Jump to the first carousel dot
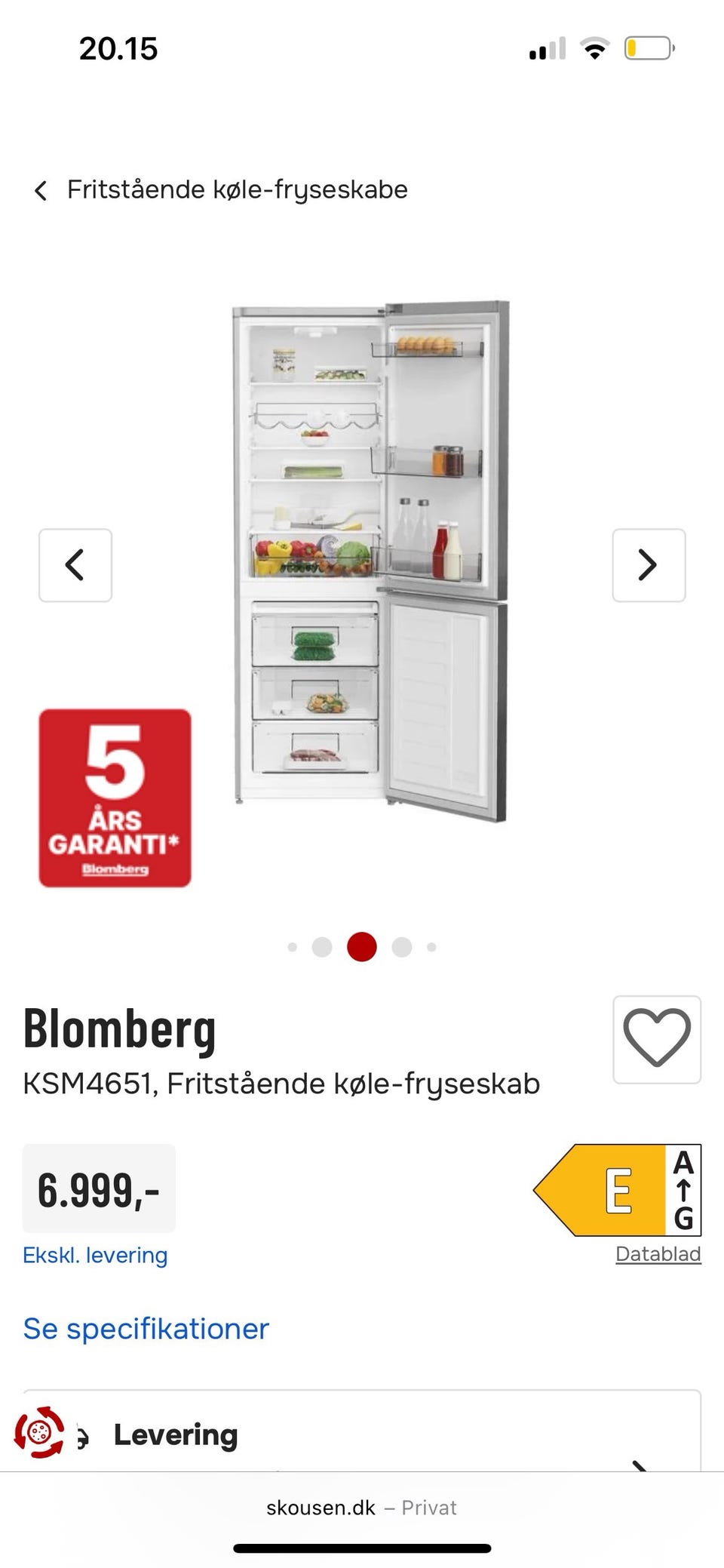Viewport: 724px width, 1568px height. pyautogui.click(x=292, y=946)
